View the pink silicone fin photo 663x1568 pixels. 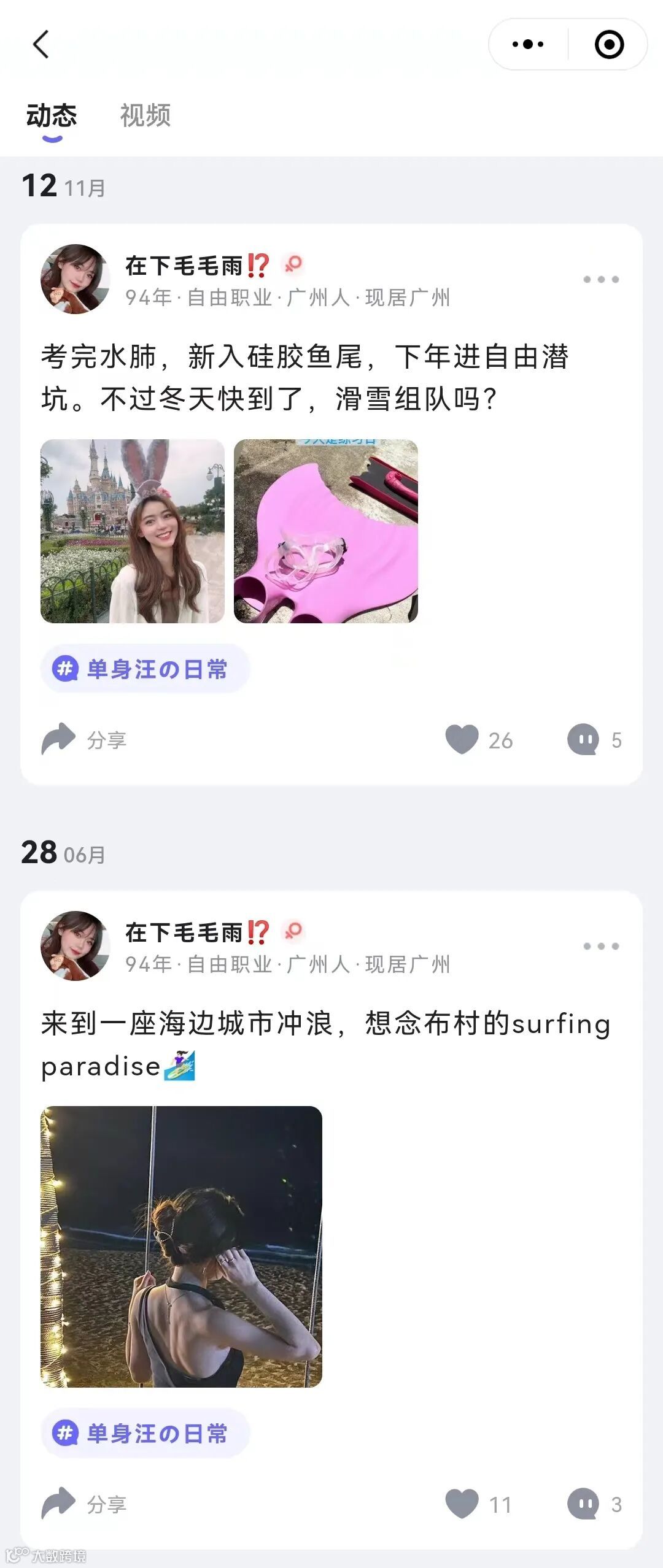point(326,531)
